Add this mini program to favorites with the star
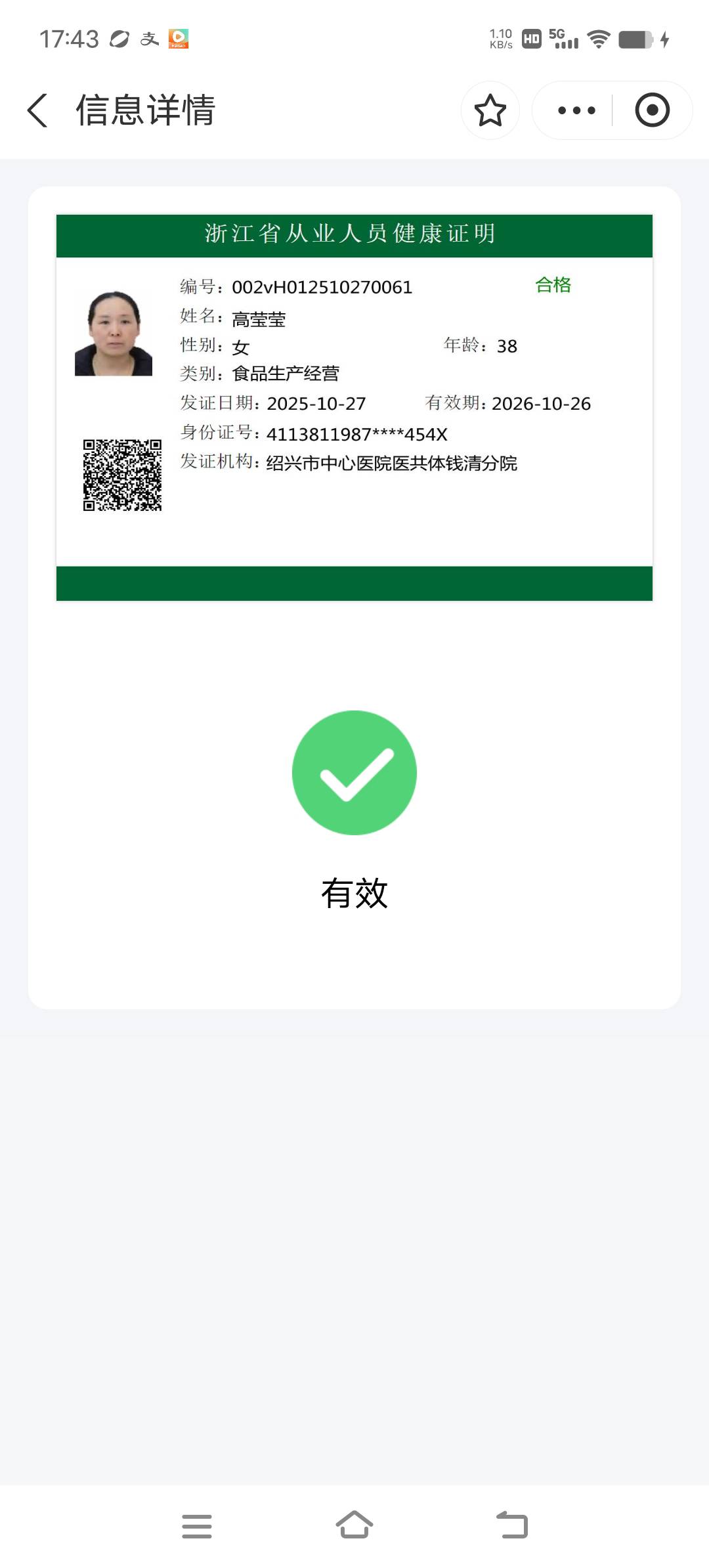Image resolution: width=709 pixels, height=1568 pixels. point(490,110)
